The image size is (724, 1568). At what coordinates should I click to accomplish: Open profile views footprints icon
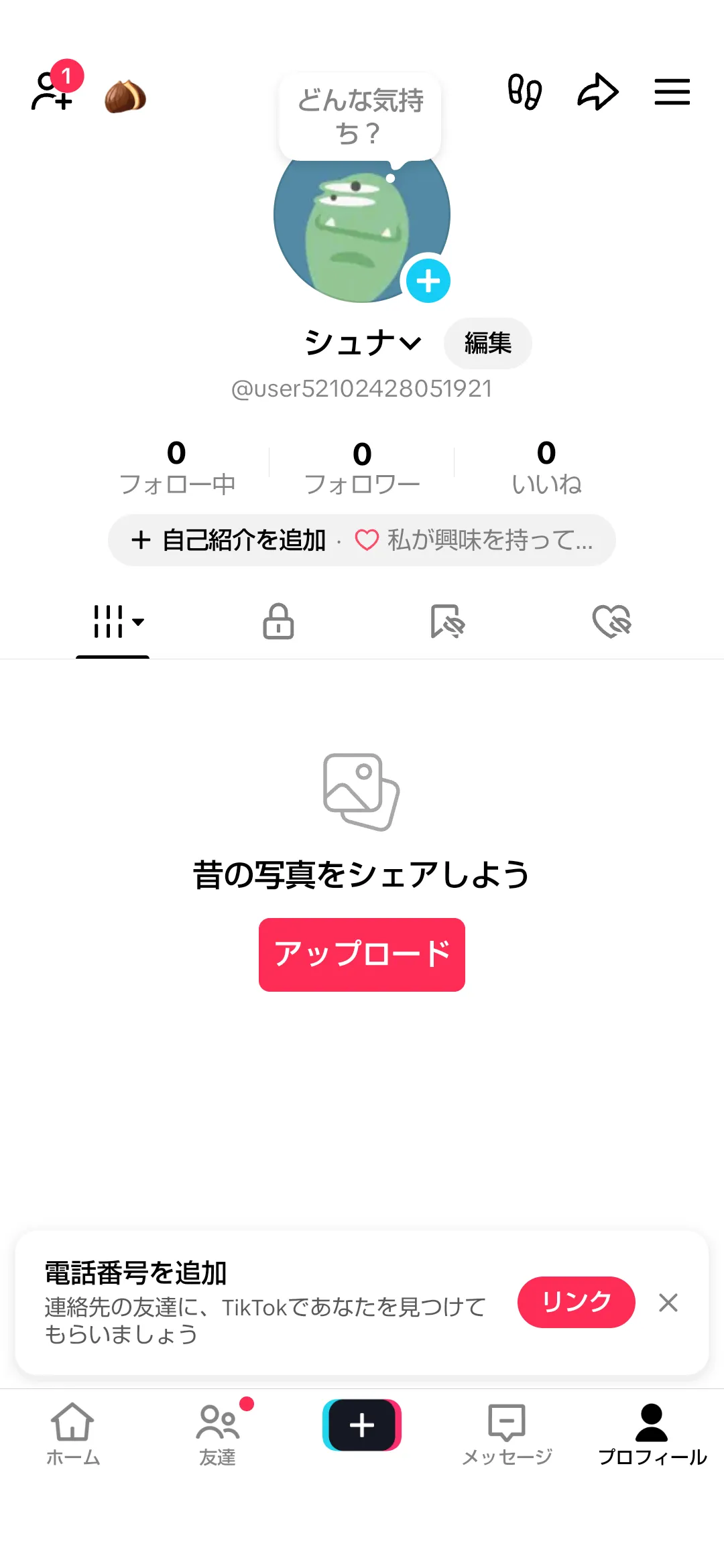pyautogui.click(x=525, y=92)
